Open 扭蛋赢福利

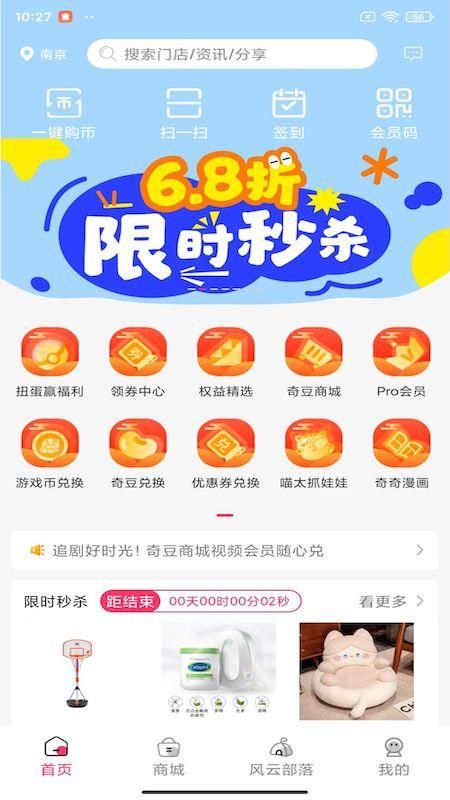[50, 363]
